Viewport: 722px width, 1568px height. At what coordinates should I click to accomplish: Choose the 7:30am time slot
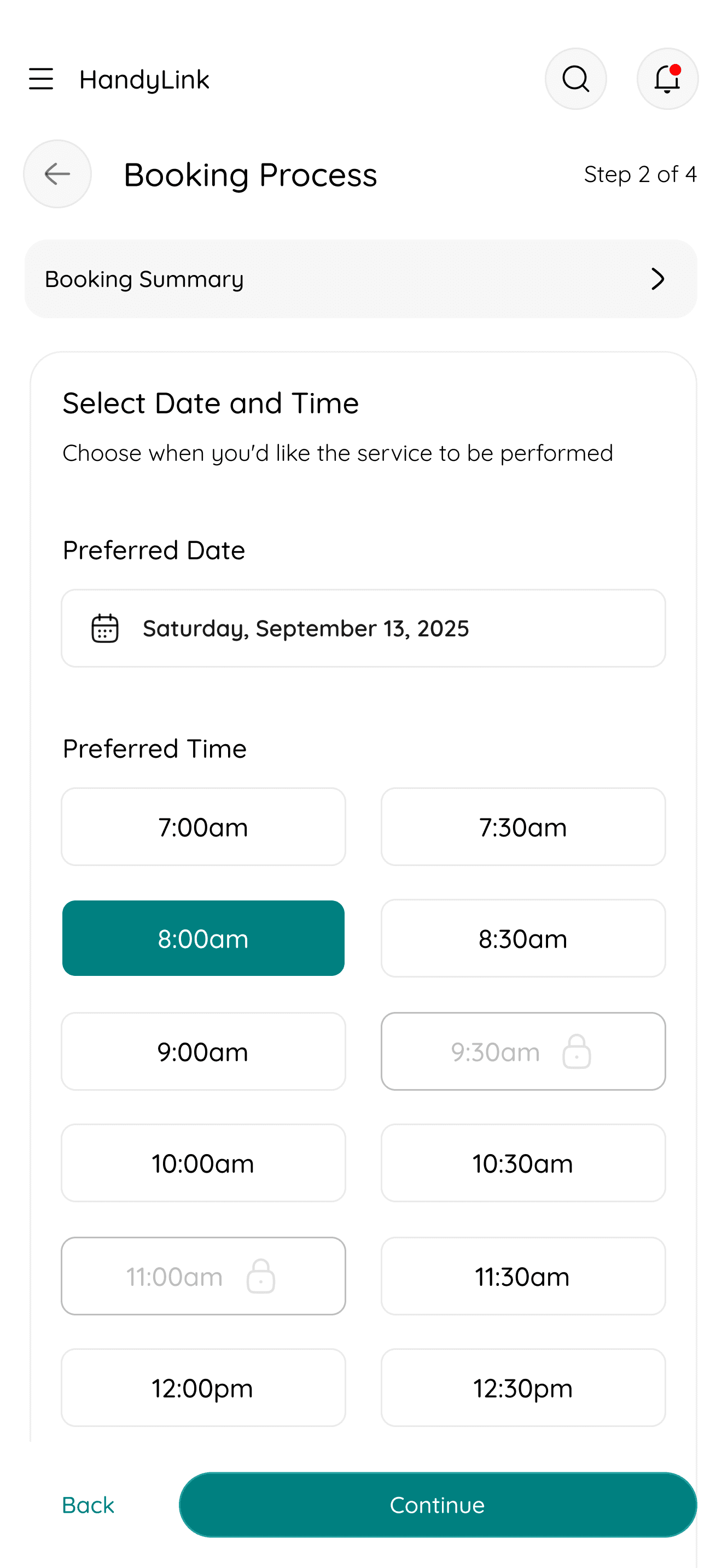523,827
